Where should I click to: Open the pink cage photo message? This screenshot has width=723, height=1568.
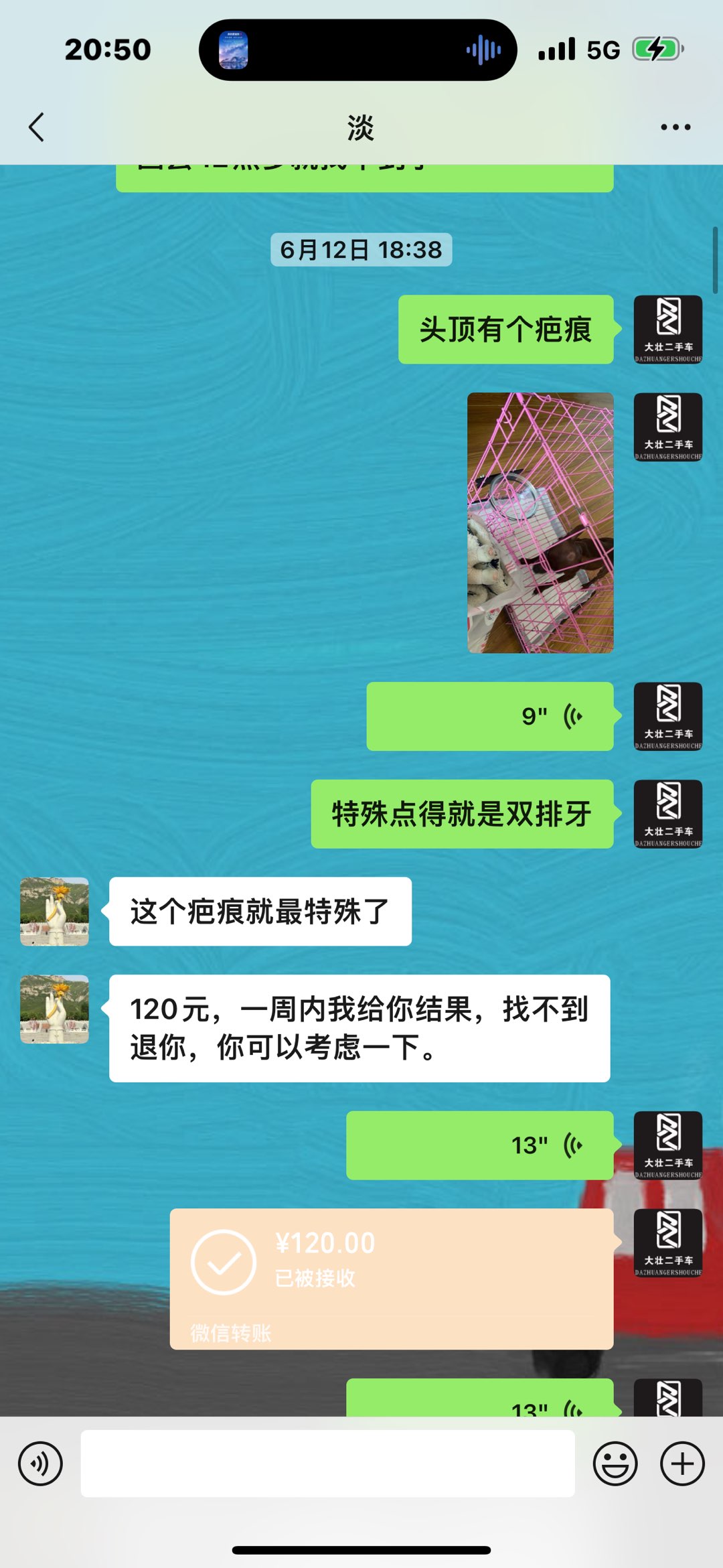click(x=540, y=522)
